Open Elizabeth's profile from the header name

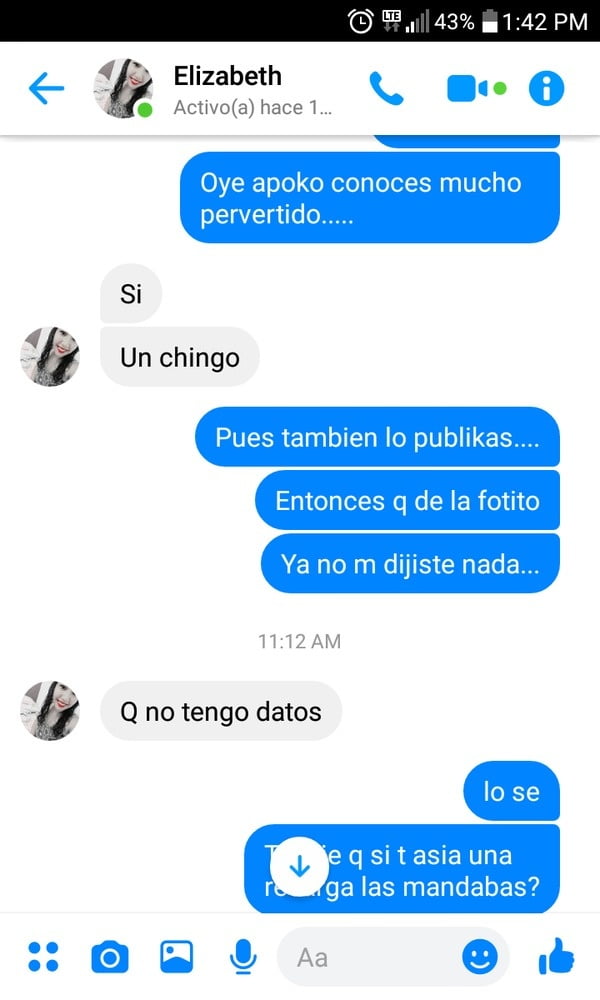(227, 76)
